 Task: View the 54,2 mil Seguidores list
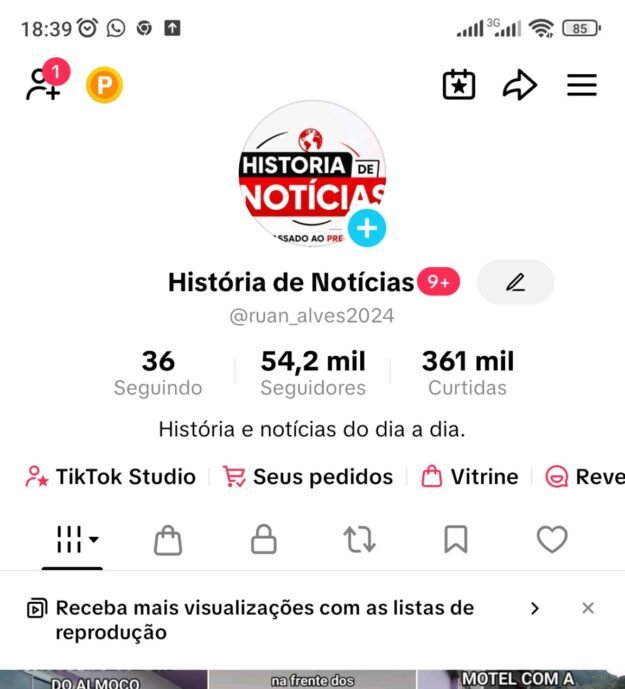click(313, 373)
